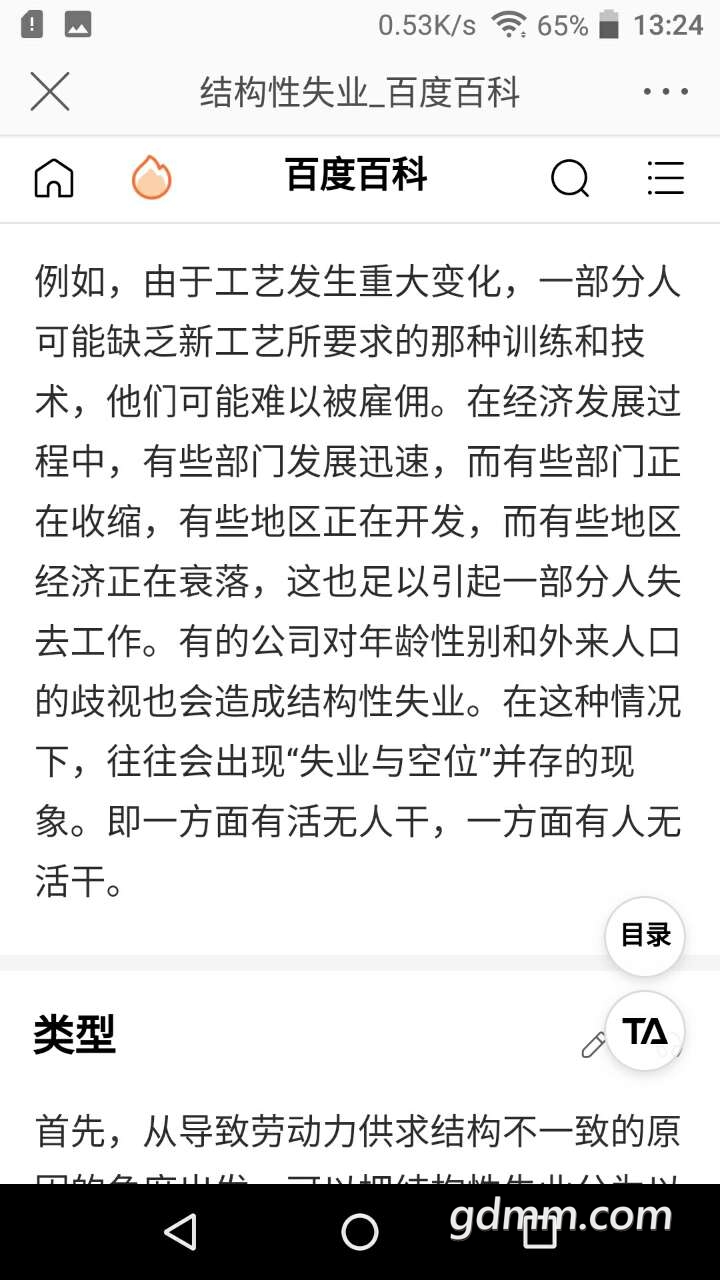
Task: Edit the 类型 section
Action: pyautogui.click(x=593, y=1045)
